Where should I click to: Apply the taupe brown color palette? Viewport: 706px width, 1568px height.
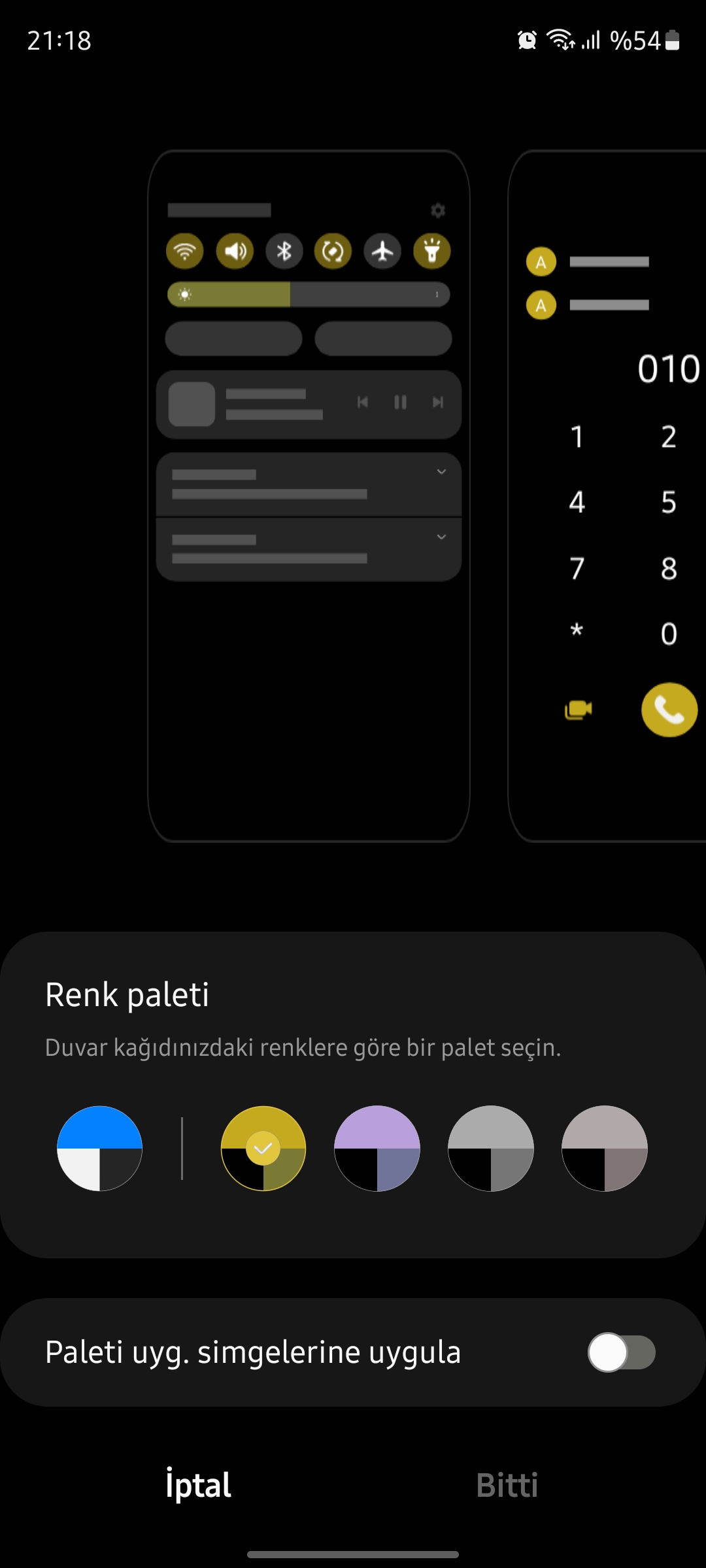pyautogui.click(x=605, y=1148)
